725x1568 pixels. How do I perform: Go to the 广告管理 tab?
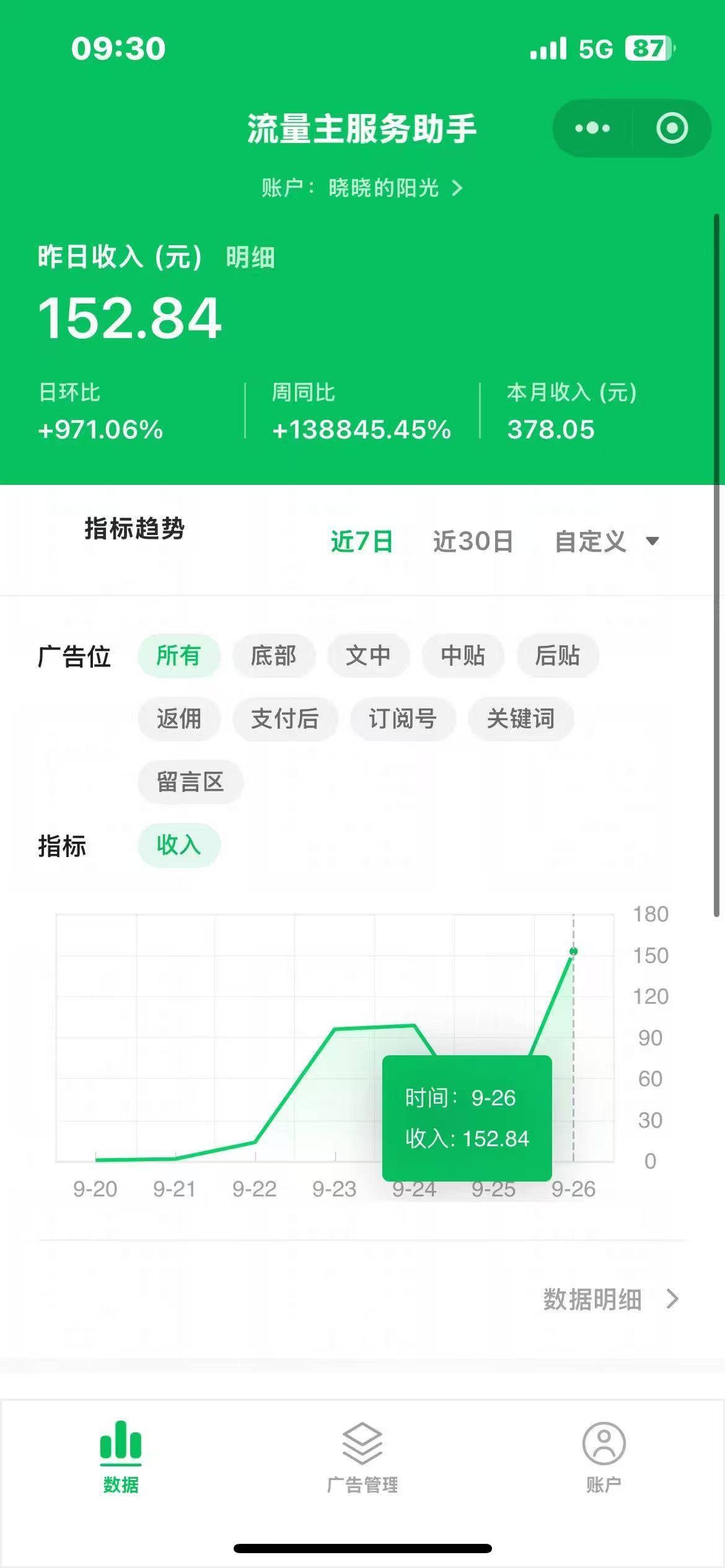click(362, 1458)
